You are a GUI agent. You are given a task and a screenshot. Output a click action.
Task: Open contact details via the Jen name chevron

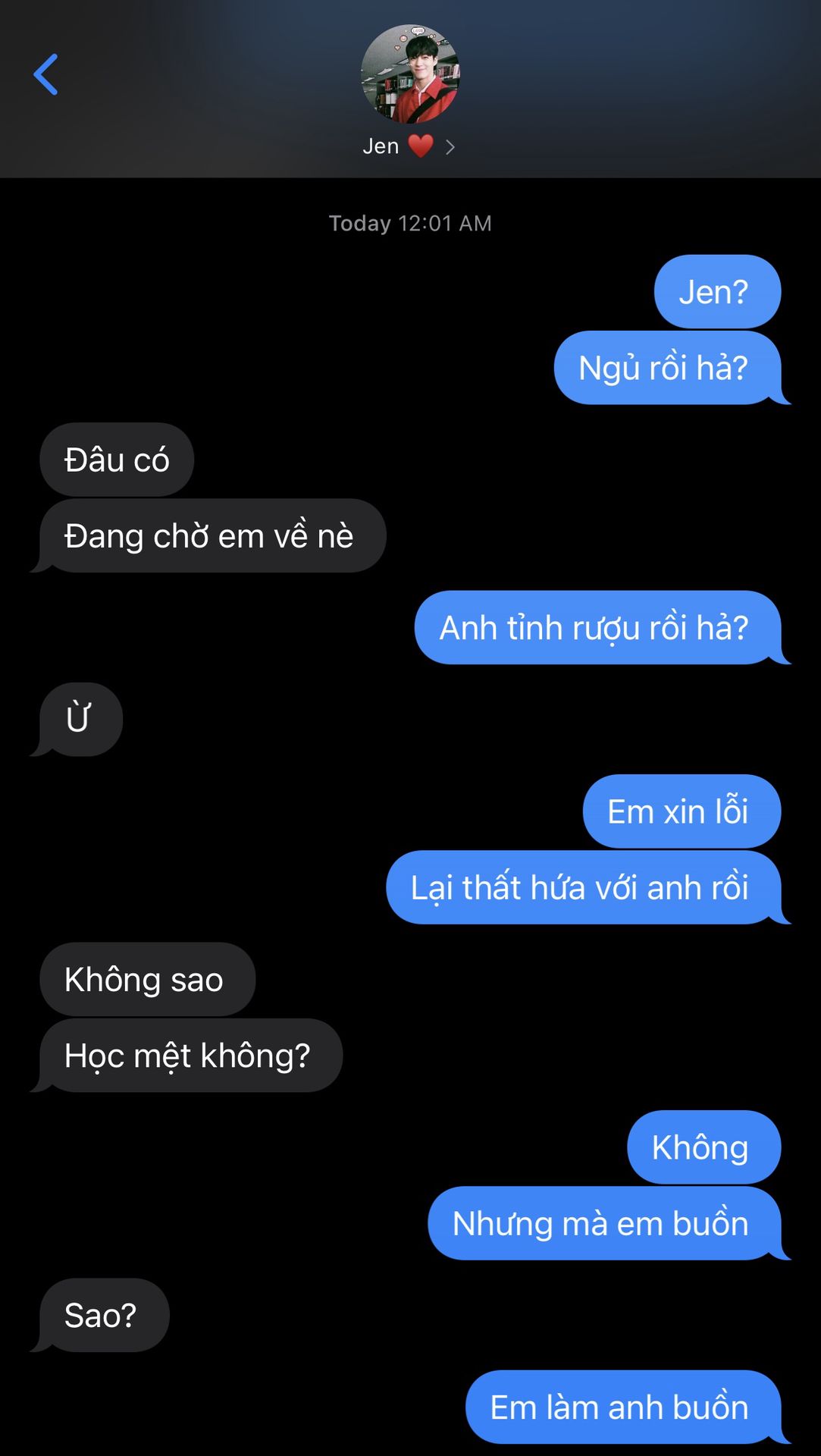point(450,147)
